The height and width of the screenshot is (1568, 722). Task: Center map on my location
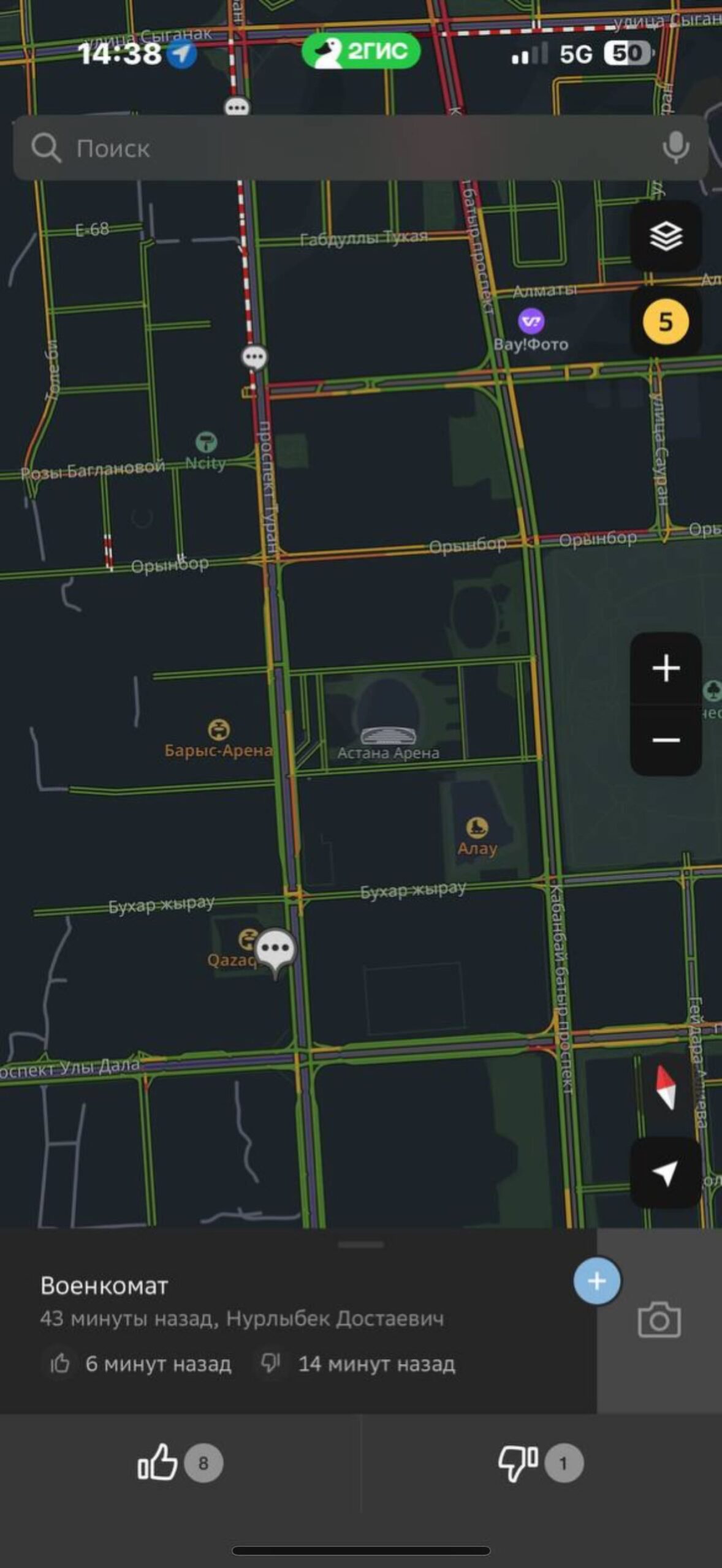(x=666, y=1172)
